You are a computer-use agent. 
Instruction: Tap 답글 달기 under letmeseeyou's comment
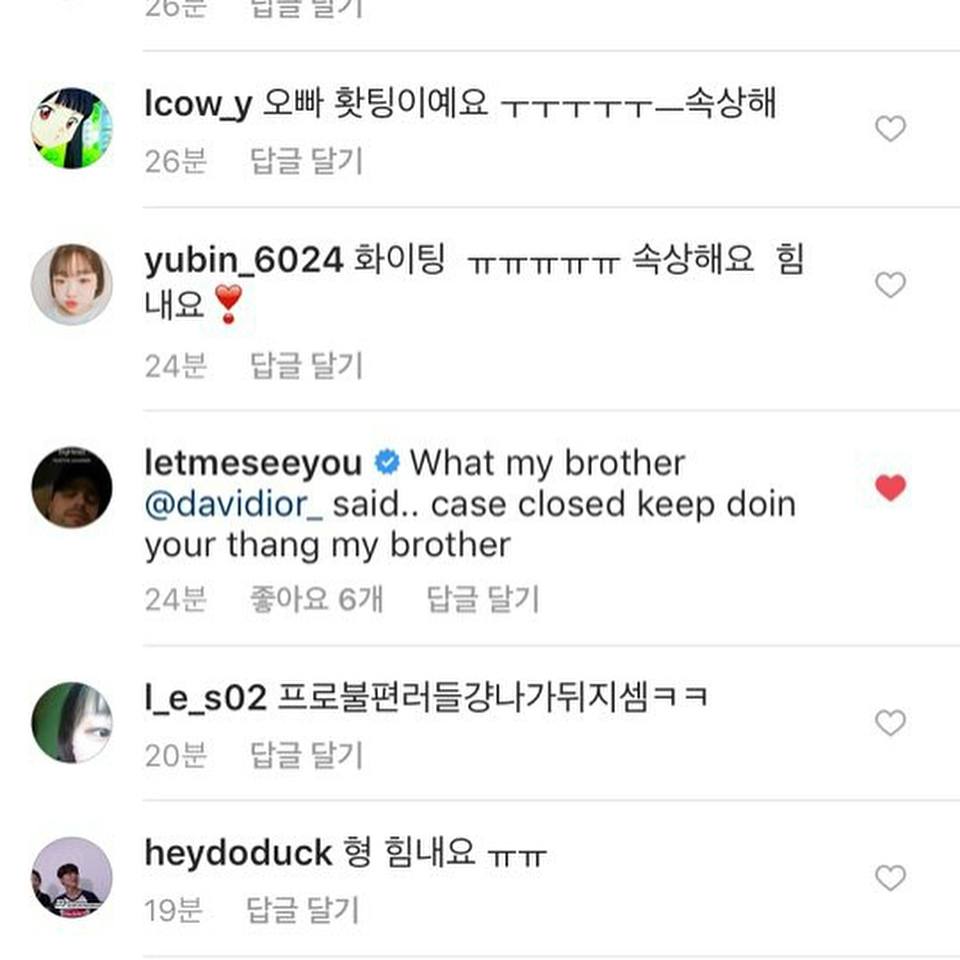click(x=483, y=599)
